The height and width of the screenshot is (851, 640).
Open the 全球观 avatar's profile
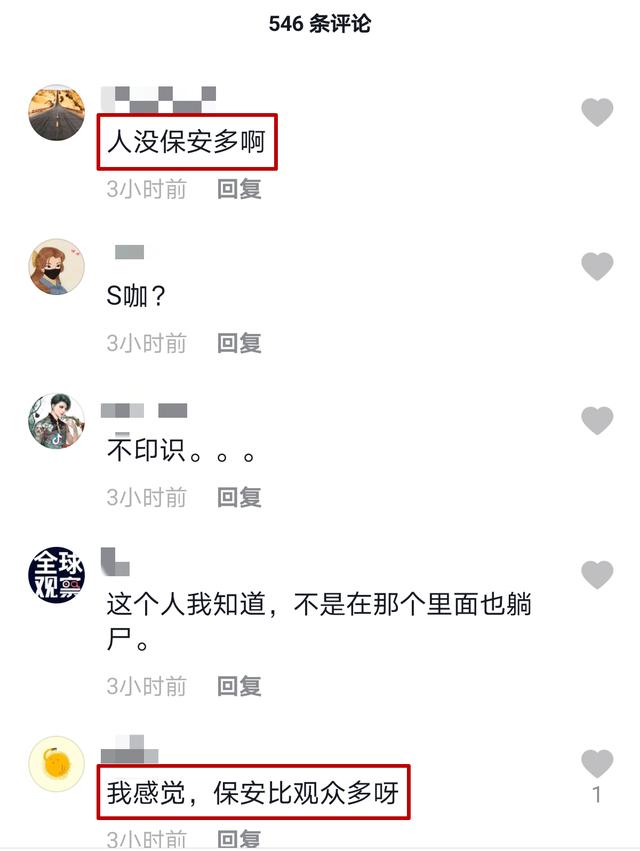(x=56, y=575)
